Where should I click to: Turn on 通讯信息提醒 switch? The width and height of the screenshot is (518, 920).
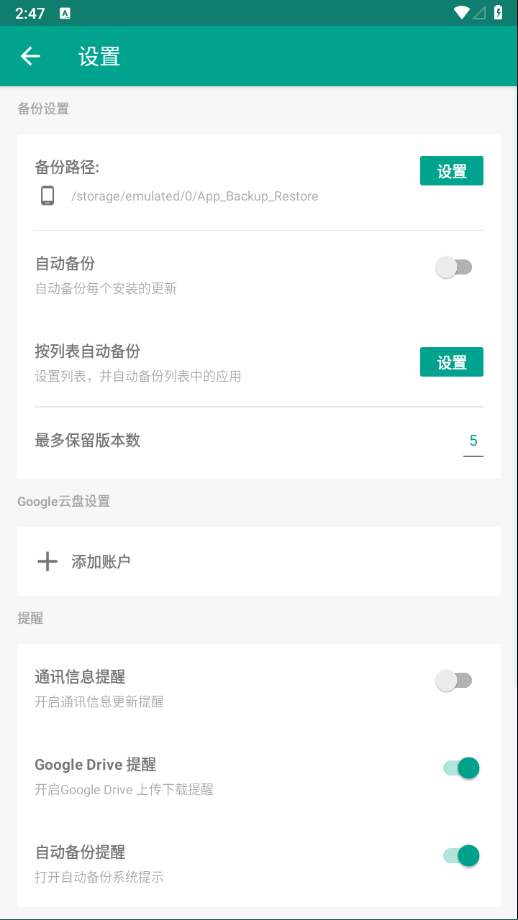coord(453,681)
